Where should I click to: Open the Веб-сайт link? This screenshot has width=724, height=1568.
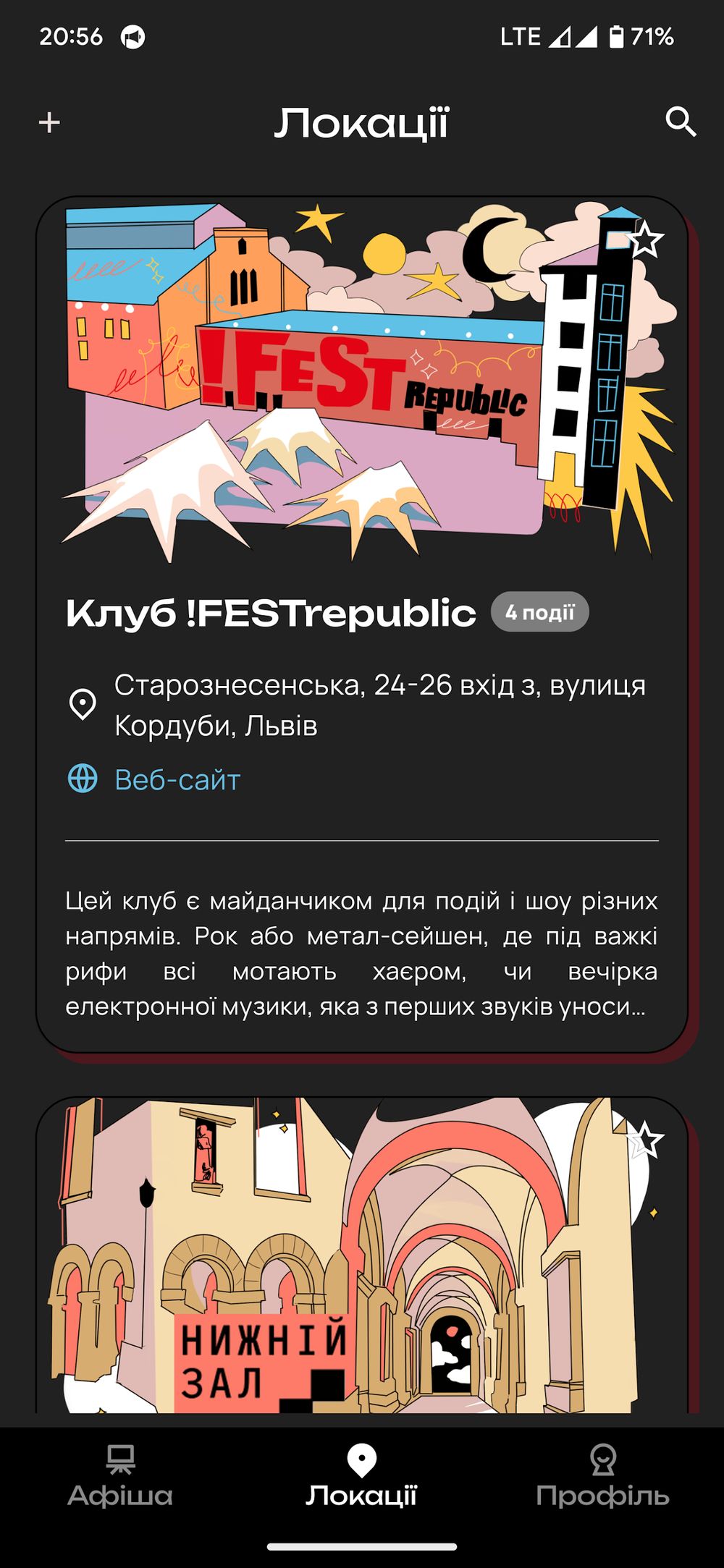(177, 779)
